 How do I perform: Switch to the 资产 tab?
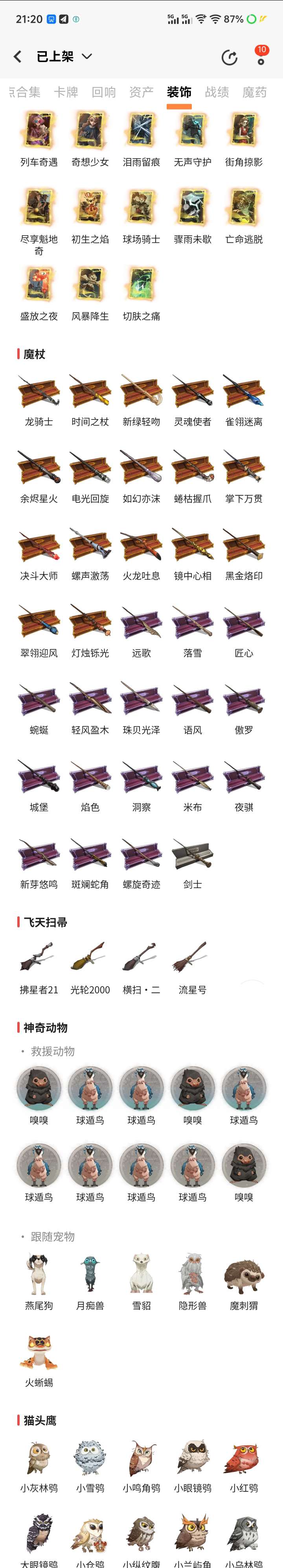coord(141,93)
